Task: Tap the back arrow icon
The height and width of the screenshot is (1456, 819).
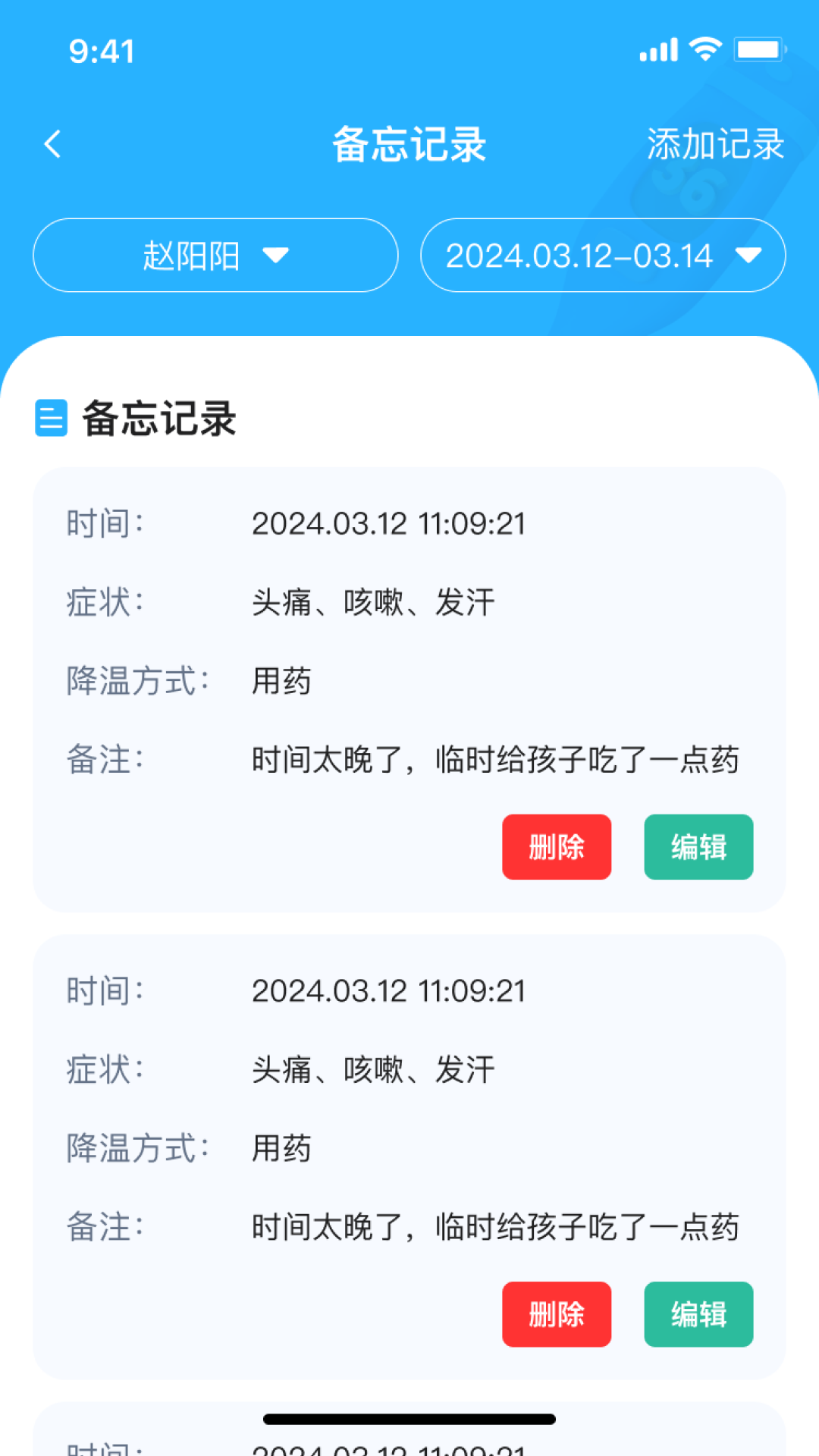Action: 53,144
